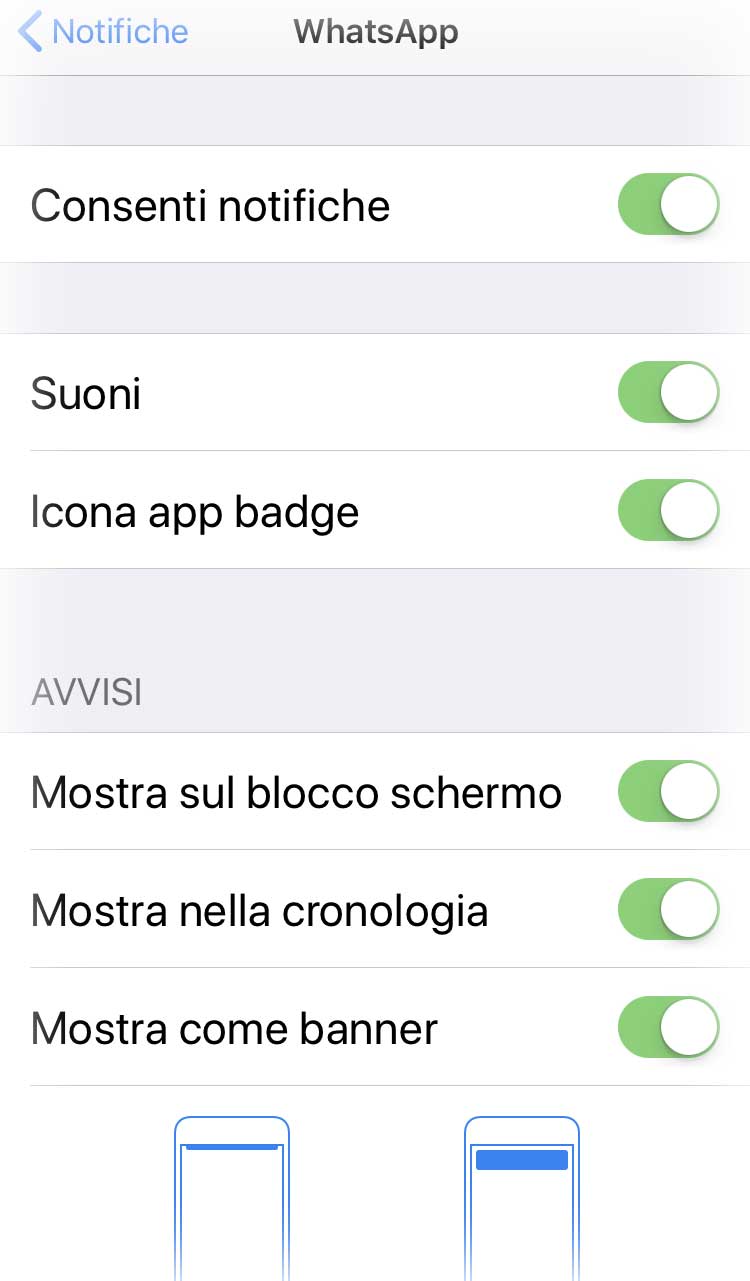
Task: Toggle Icona app badge off
Action: 668,511
